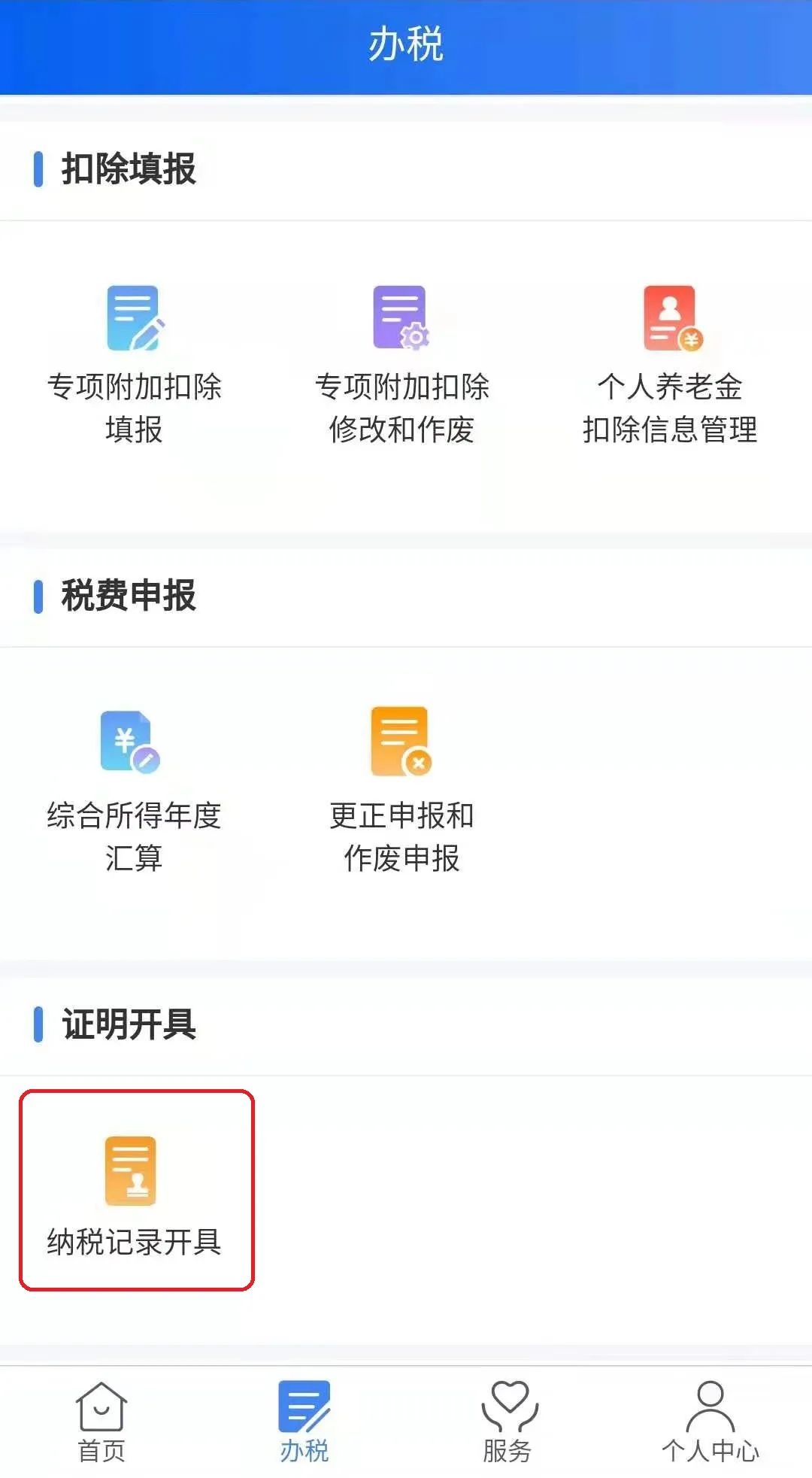Open 更正申报和作废申报
Screen dimensions: 812x1478
pos(401,791)
